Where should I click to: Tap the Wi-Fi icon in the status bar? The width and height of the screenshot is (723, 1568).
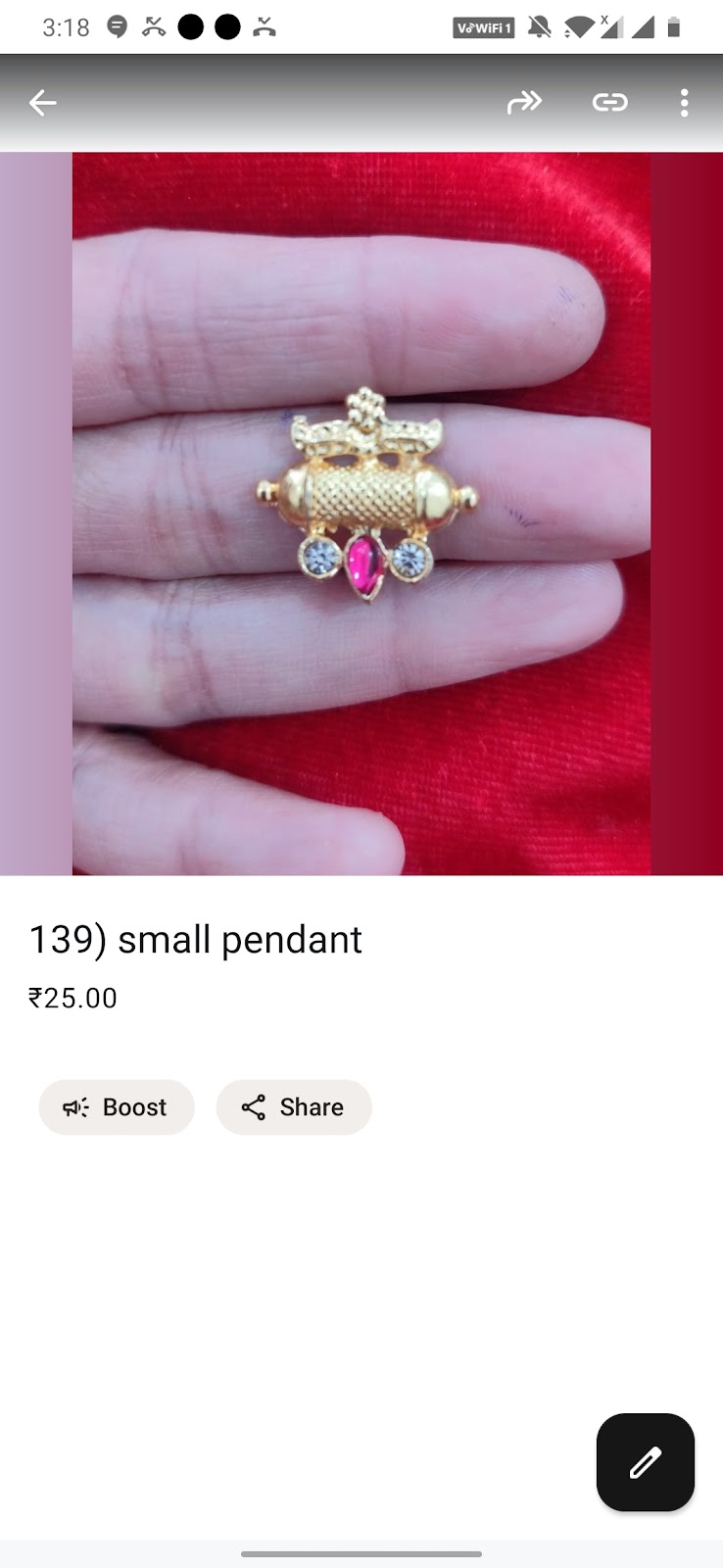tap(578, 27)
